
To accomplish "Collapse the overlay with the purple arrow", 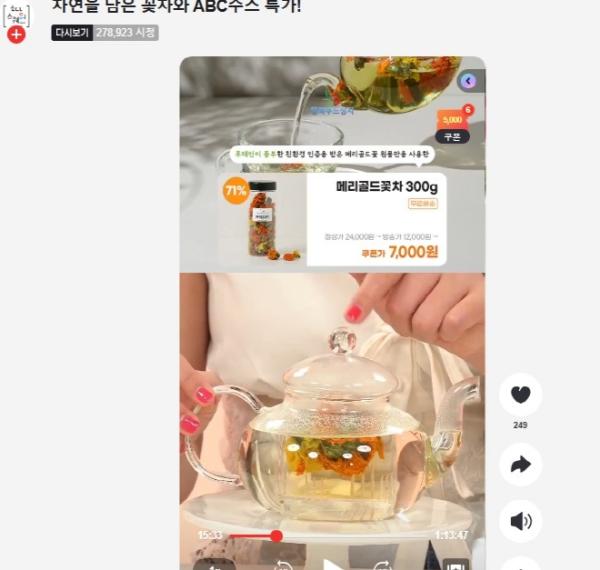I will [467, 81].
